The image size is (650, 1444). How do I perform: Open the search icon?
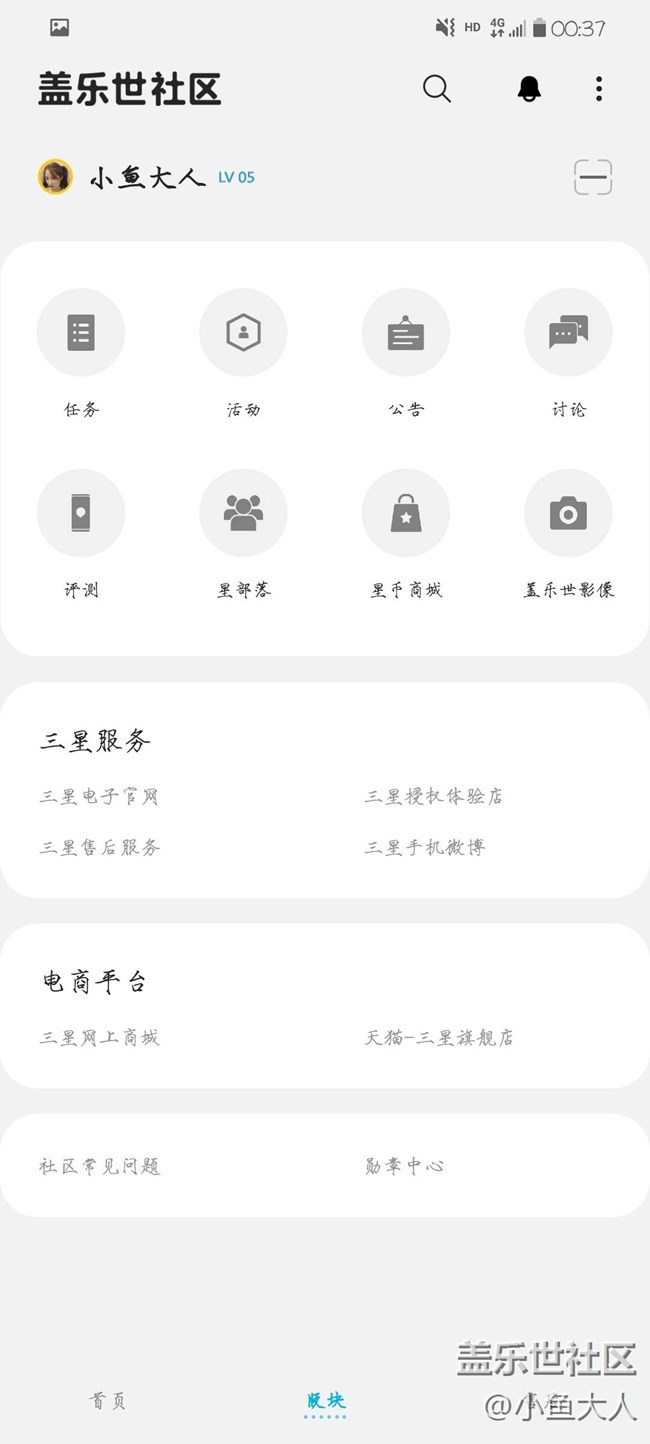[x=437, y=89]
